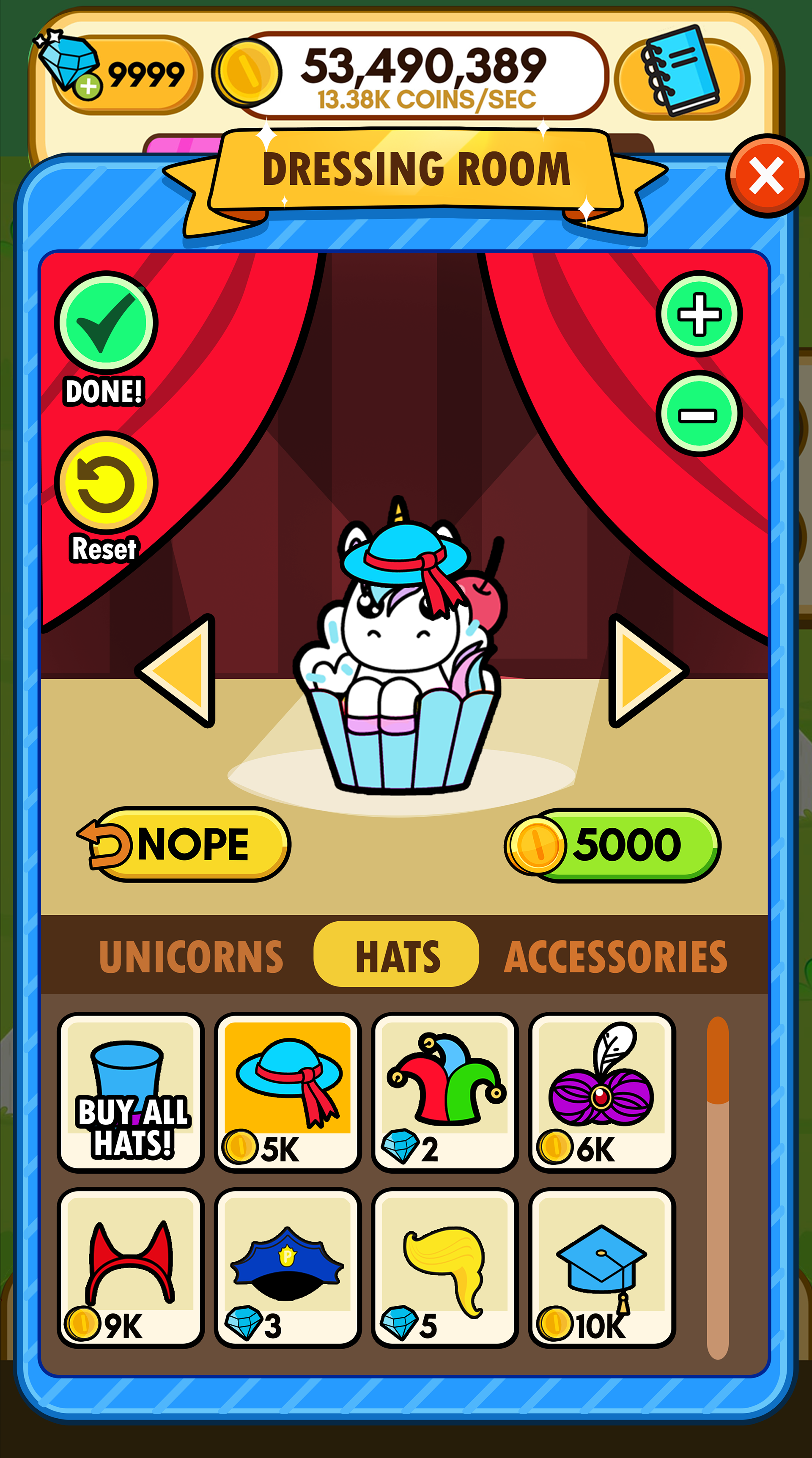Image resolution: width=812 pixels, height=1458 pixels.
Task: Choose the Buy All Hats offer
Action: [x=131, y=1092]
